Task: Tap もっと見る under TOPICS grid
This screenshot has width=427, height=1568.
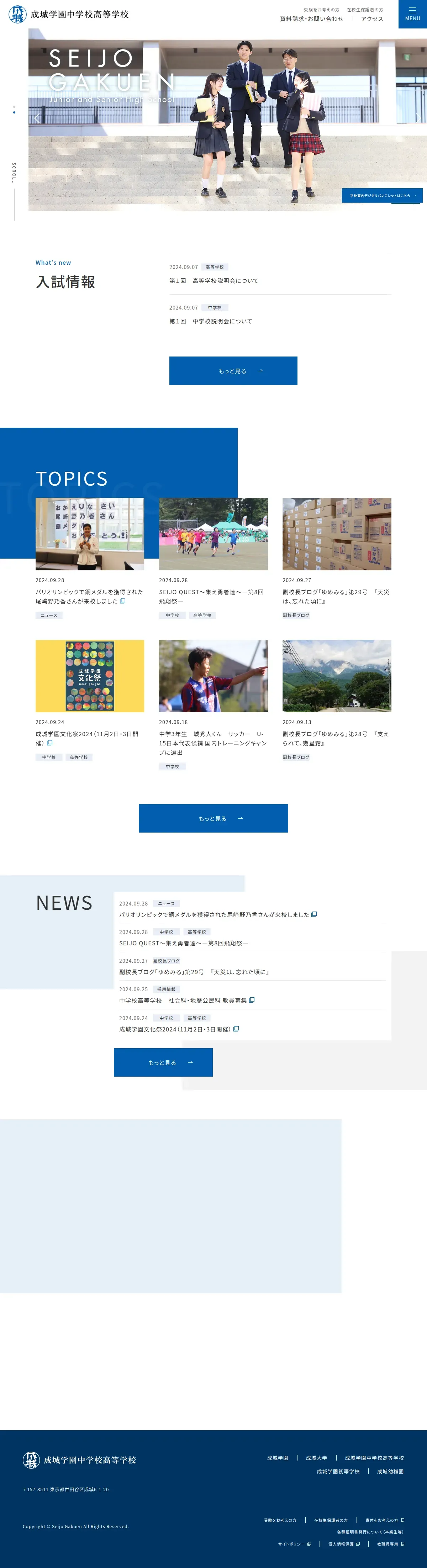Action: coord(213,818)
